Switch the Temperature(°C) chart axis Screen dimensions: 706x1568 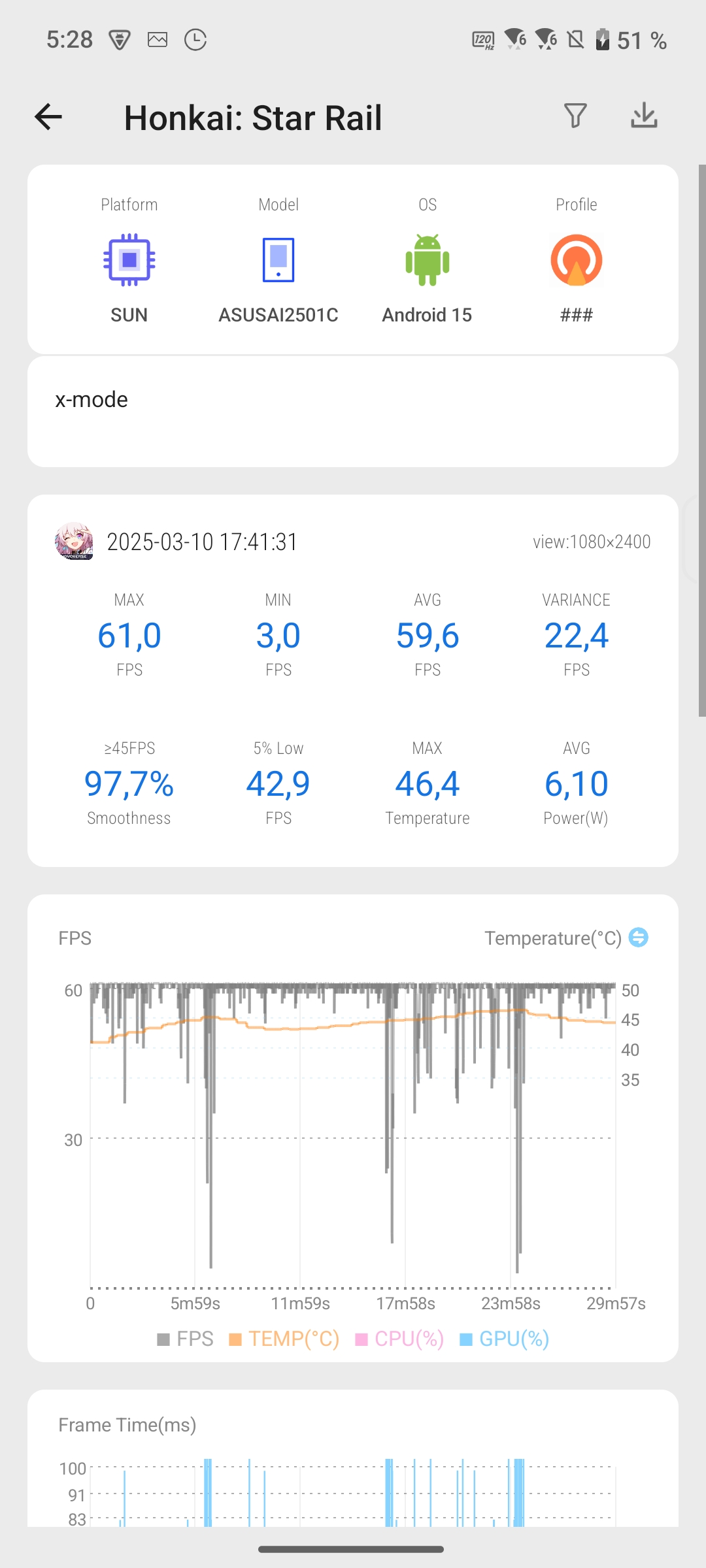638,938
